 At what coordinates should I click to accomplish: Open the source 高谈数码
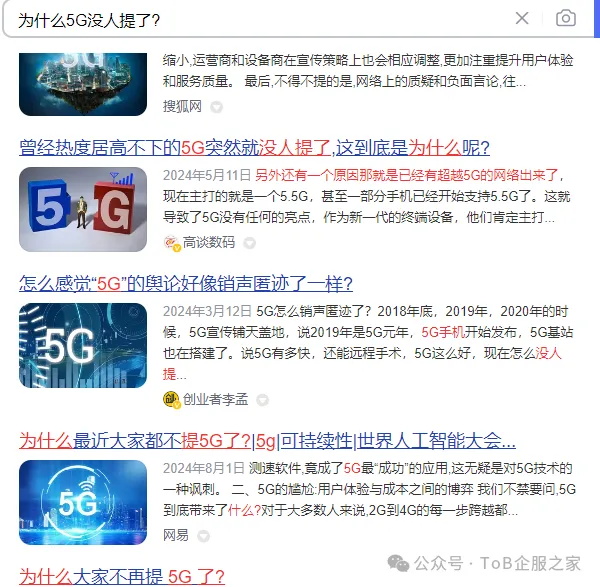point(208,242)
